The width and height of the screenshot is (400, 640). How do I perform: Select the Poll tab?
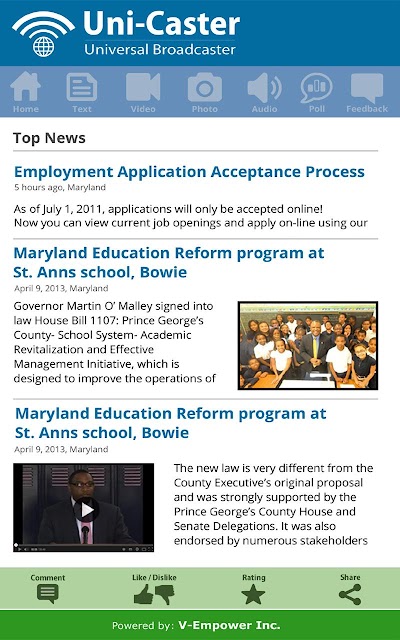point(316,92)
